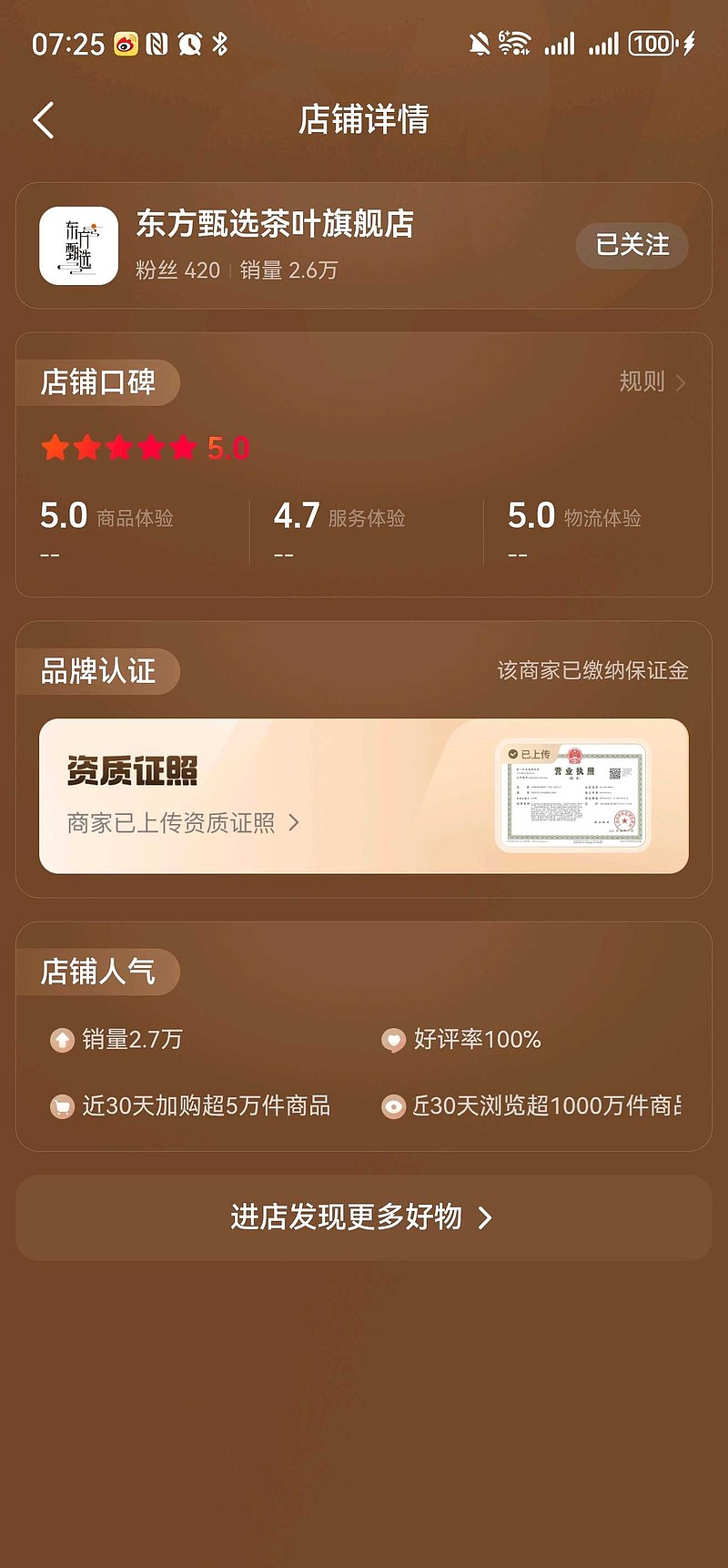Click the heart icon beside 好评率100%
The image size is (728, 1568).
(x=393, y=1039)
